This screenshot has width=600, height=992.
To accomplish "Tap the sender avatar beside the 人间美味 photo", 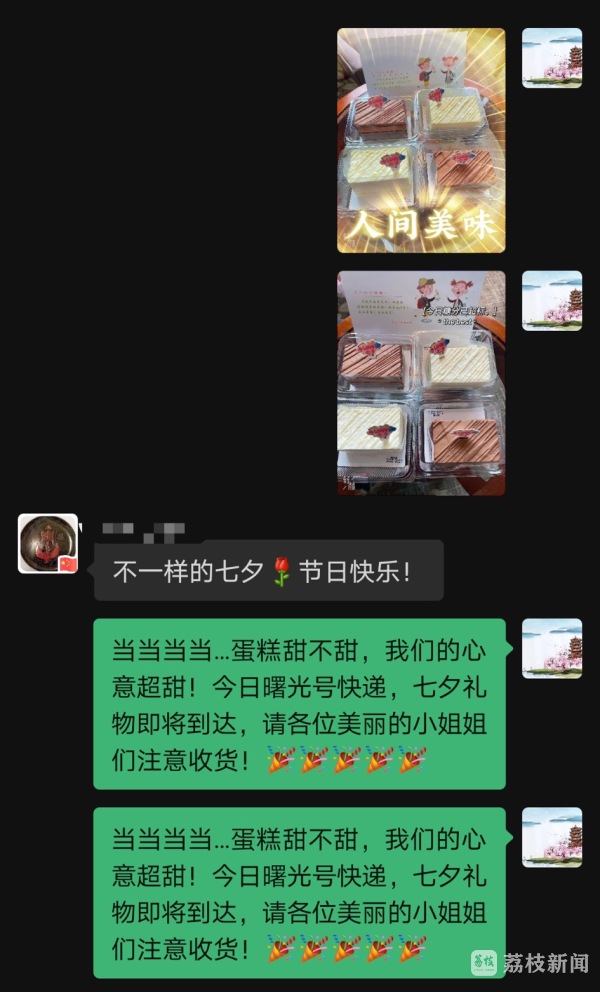I will [x=552, y=58].
